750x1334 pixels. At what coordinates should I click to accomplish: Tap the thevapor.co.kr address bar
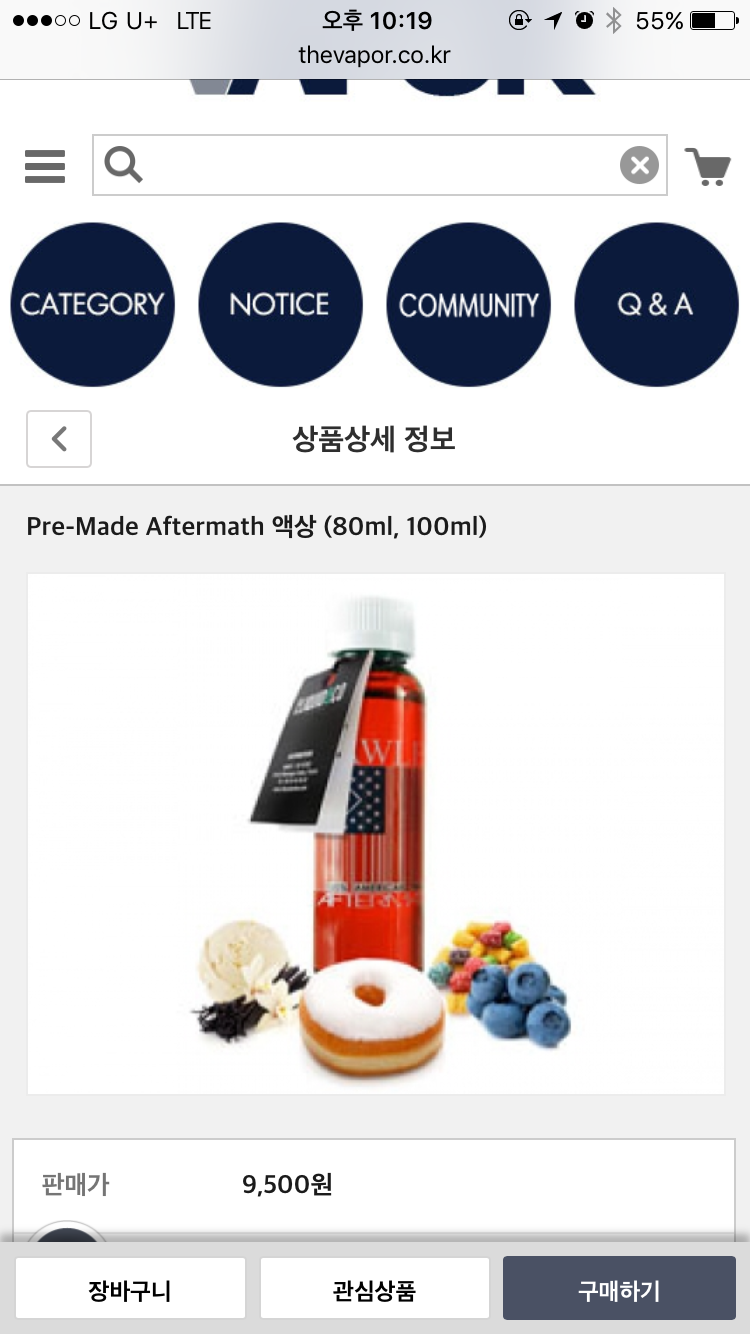374,54
